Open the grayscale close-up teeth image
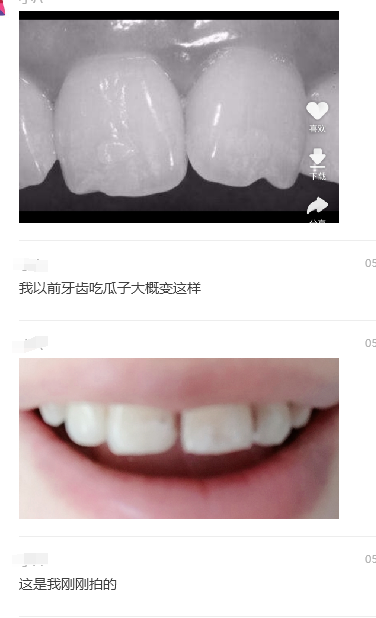 179,117
